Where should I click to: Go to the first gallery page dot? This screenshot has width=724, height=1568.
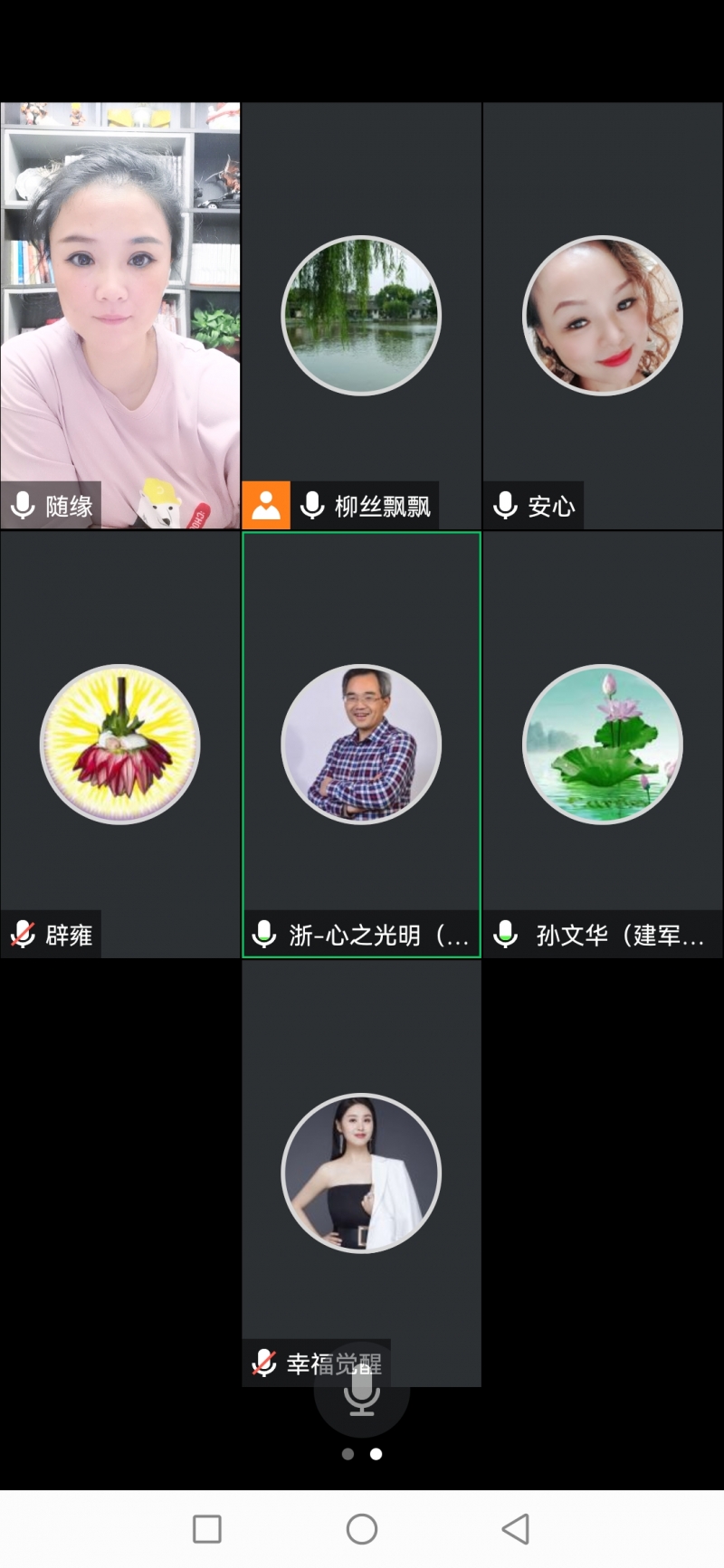[x=348, y=1454]
